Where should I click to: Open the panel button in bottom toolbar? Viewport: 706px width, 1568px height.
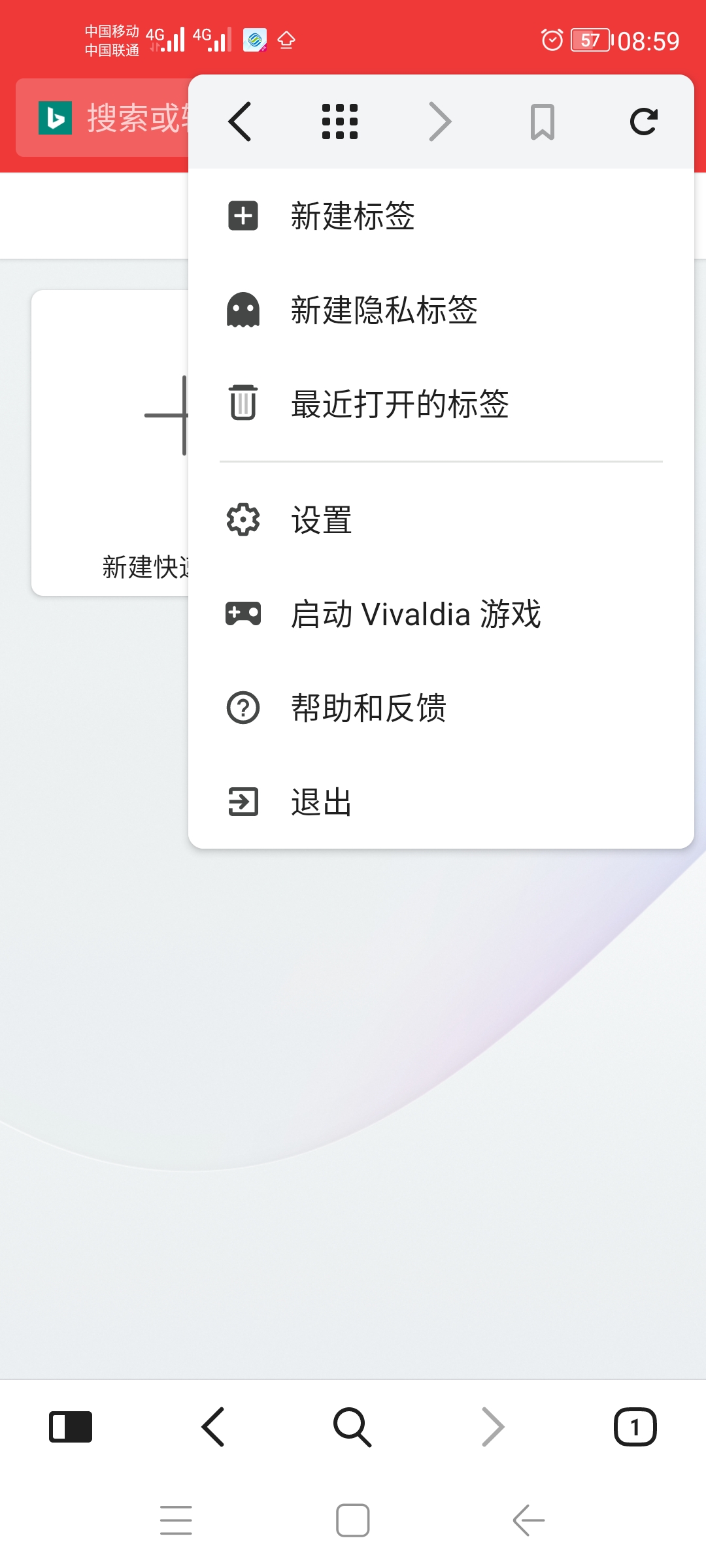[x=71, y=1427]
